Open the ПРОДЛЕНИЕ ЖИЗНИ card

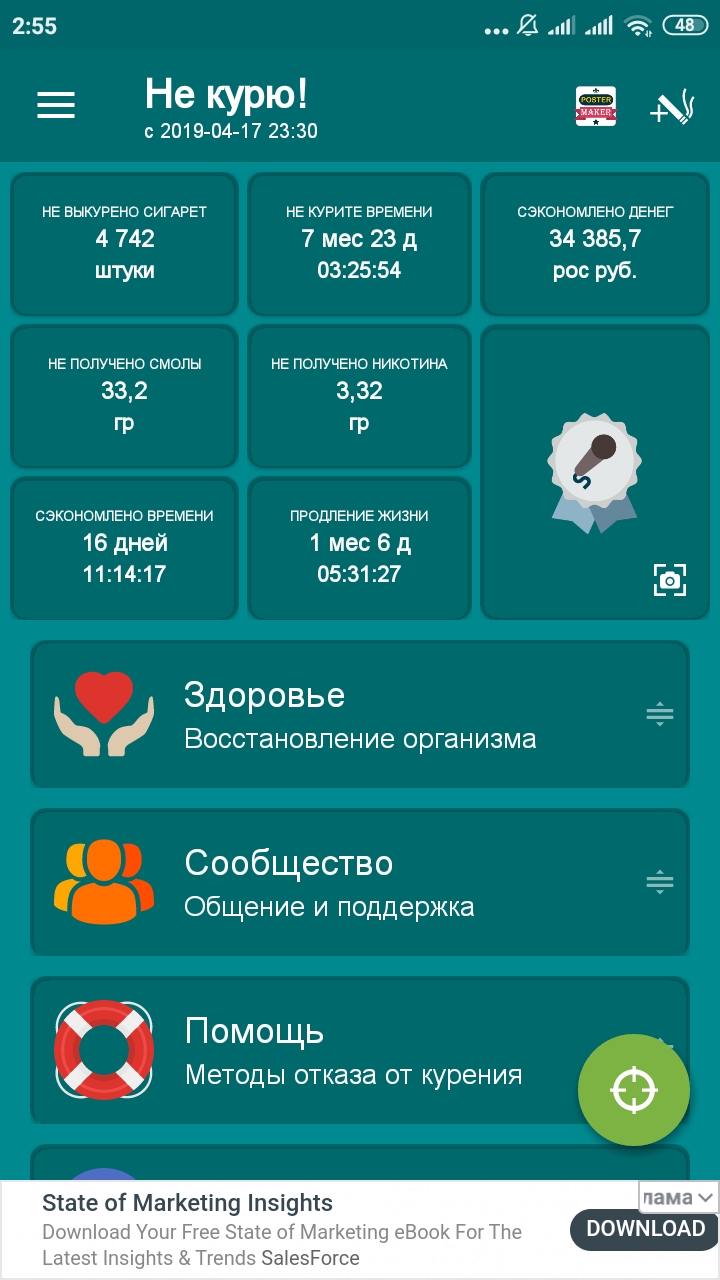[359, 547]
